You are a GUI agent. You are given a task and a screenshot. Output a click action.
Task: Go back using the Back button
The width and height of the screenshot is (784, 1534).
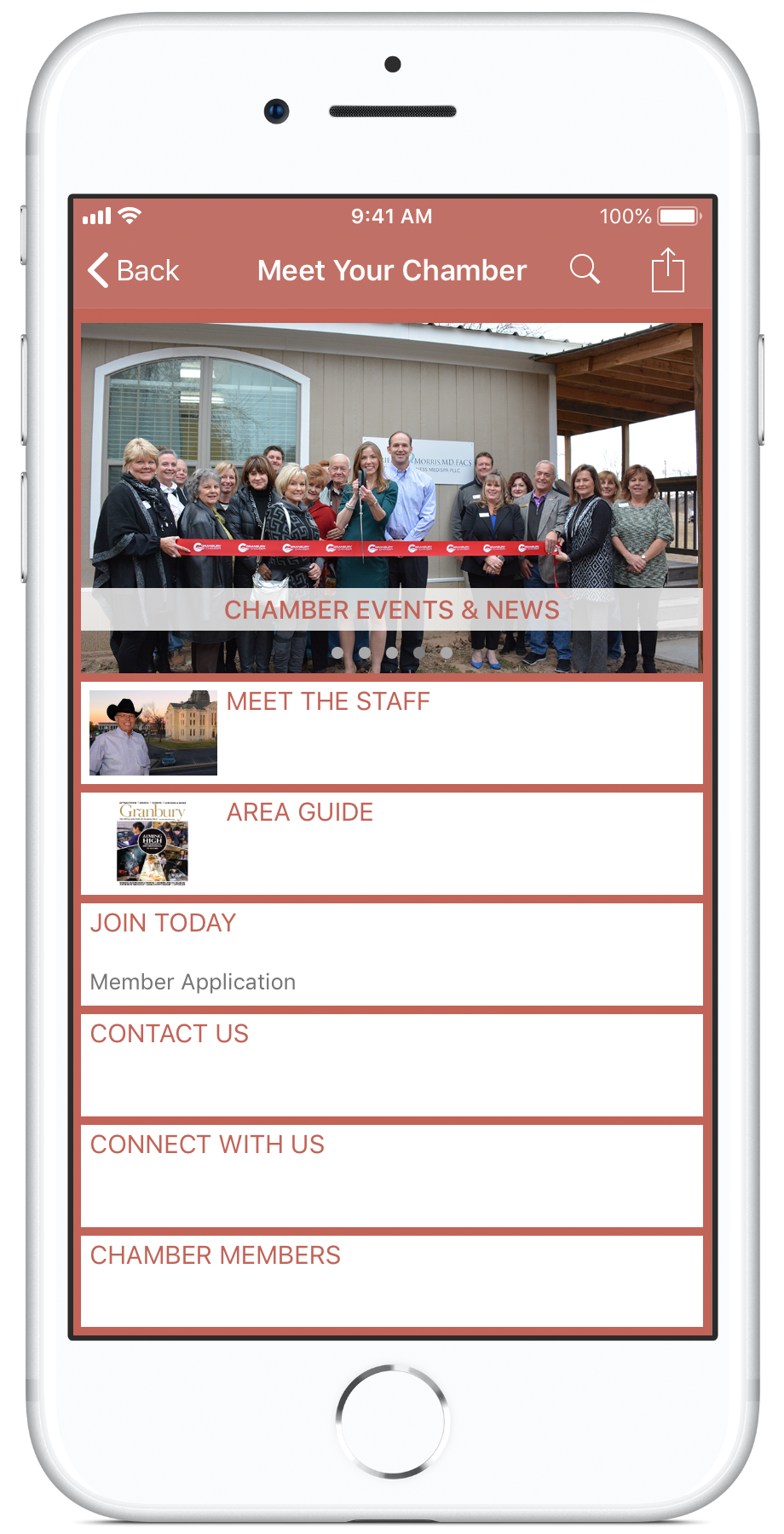[134, 271]
